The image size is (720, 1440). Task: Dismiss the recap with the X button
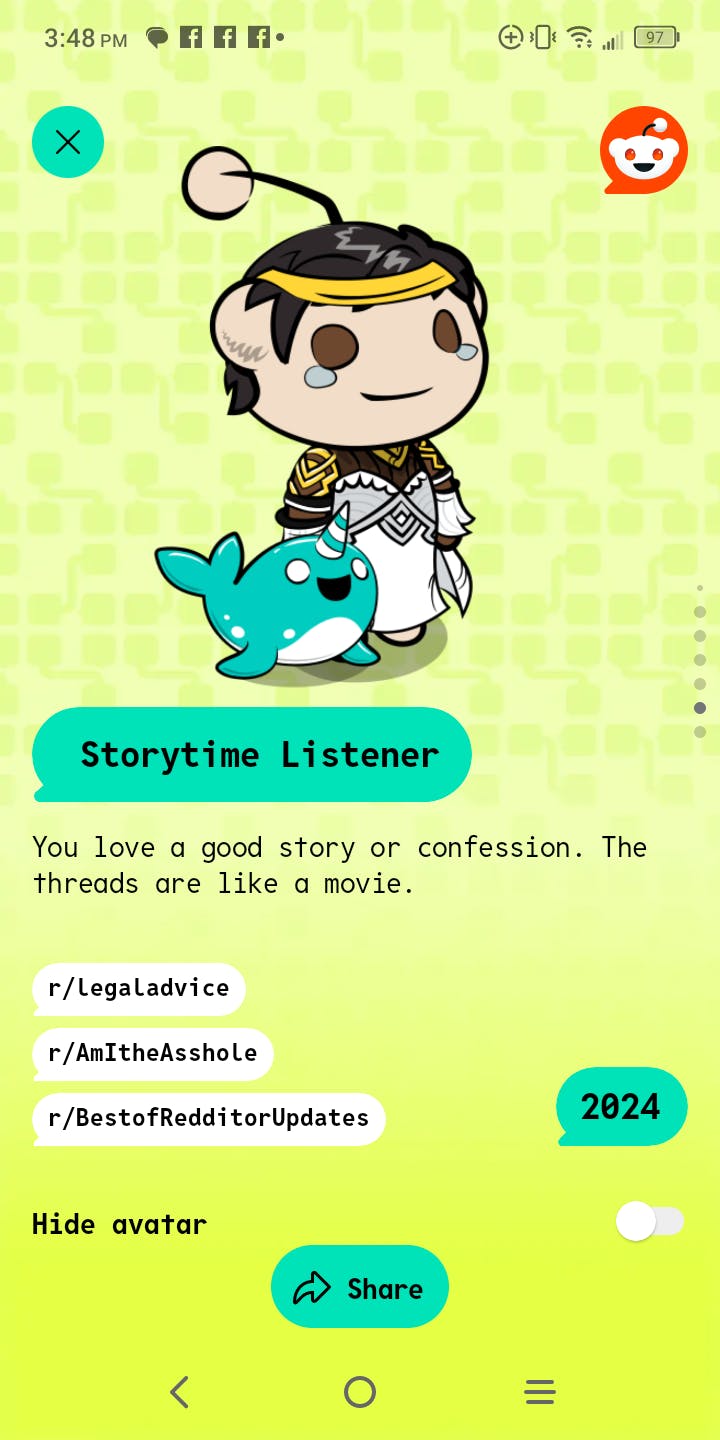(x=68, y=142)
